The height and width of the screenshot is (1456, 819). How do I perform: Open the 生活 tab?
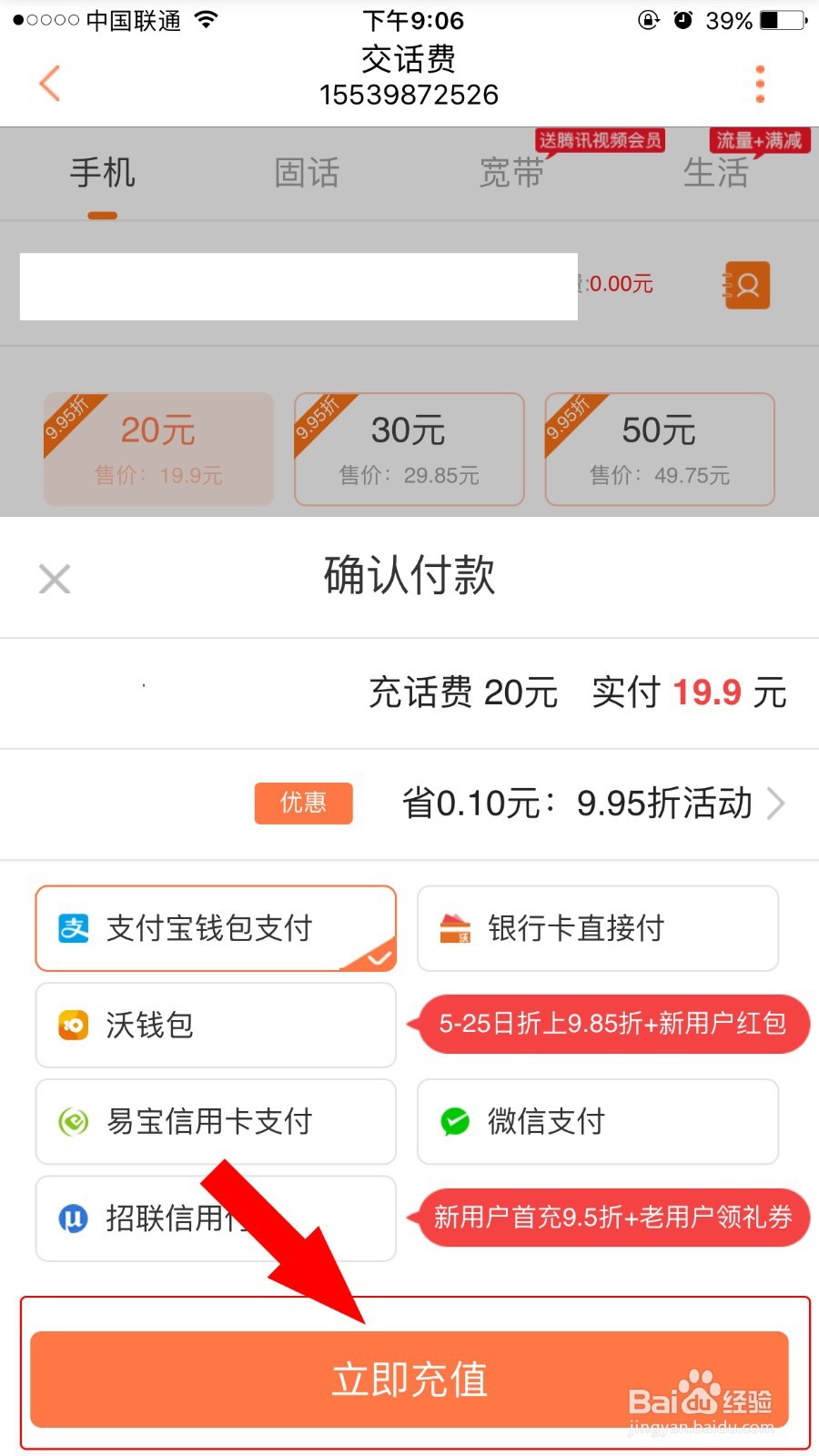click(717, 173)
